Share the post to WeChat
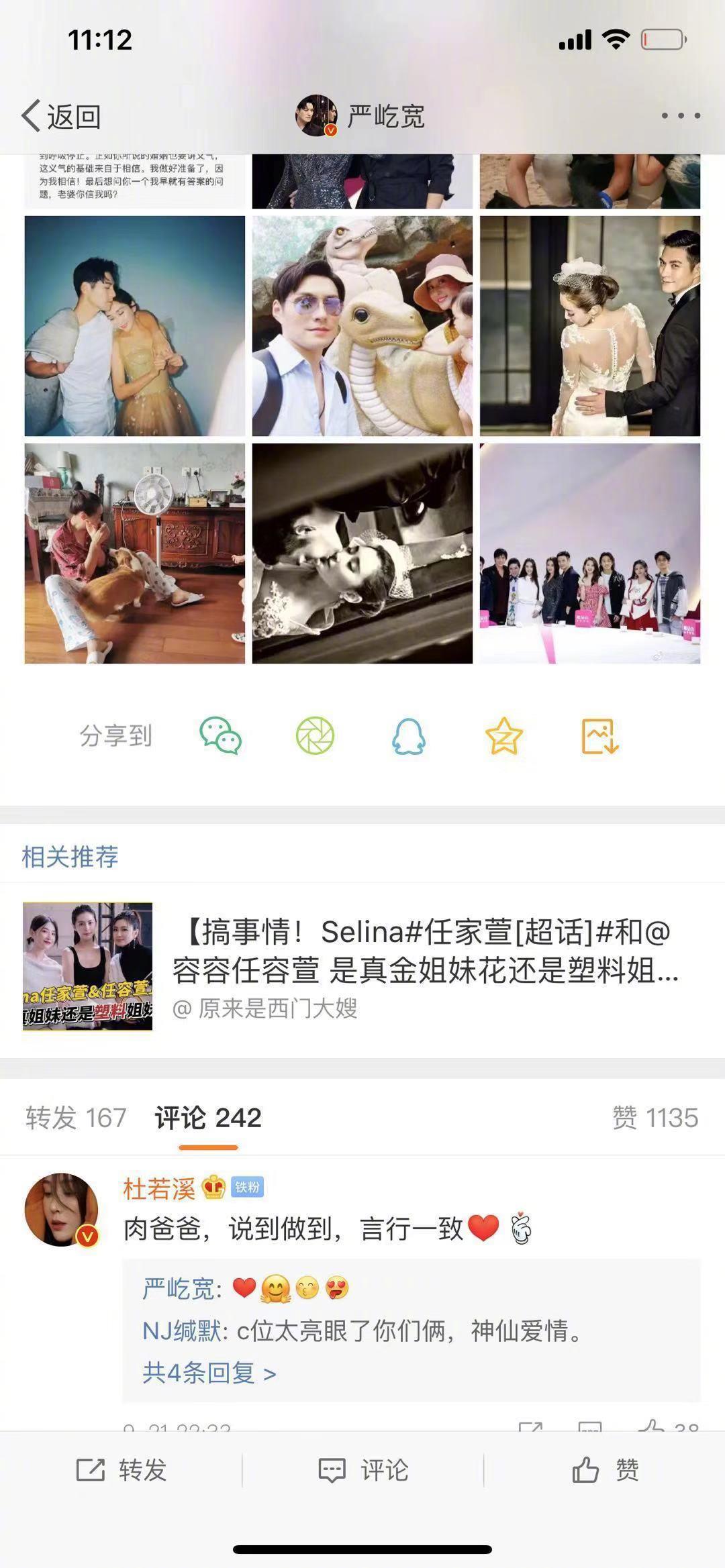The width and height of the screenshot is (725, 1568). pyautogui.click(x=221, y=736)
